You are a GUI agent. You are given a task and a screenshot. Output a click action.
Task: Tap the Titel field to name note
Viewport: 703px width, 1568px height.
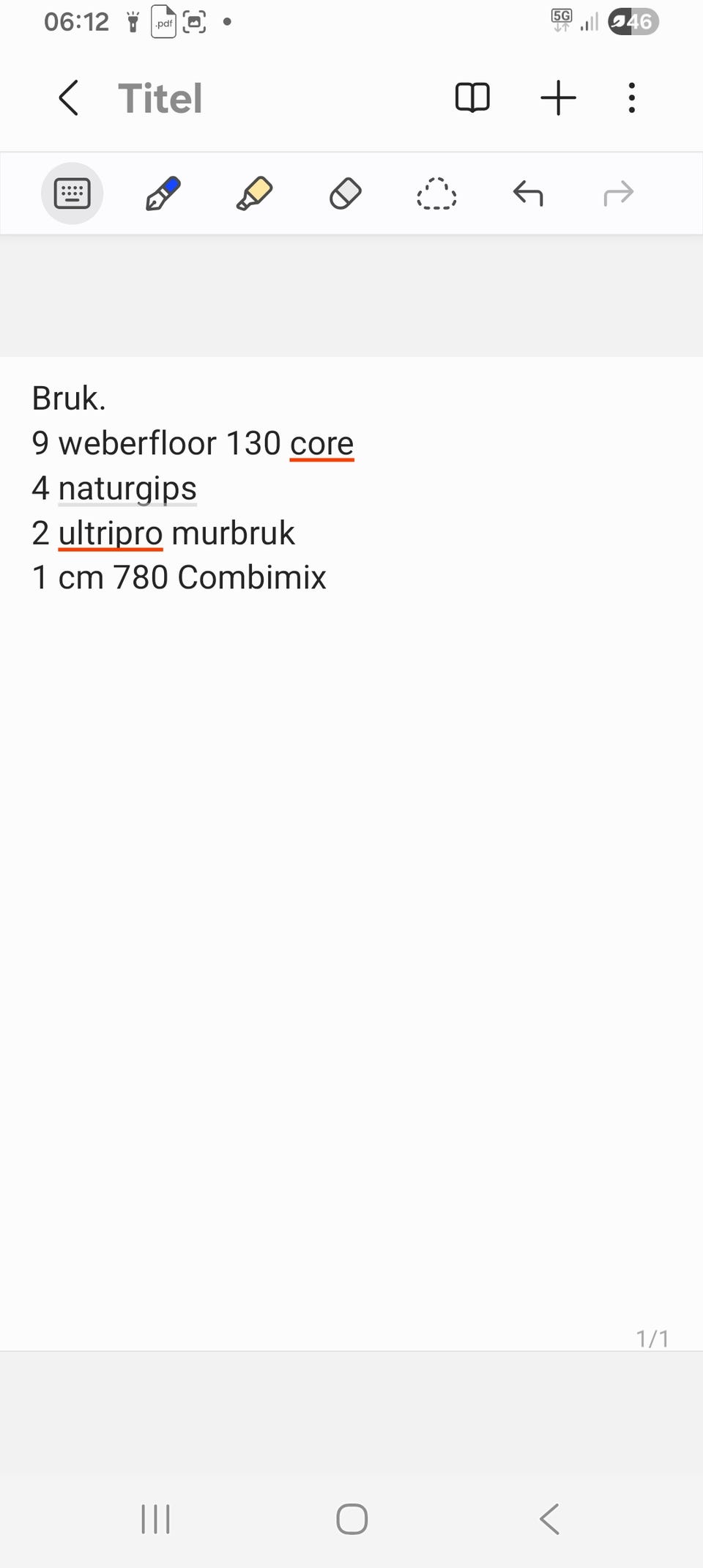[x=160, y=98]
